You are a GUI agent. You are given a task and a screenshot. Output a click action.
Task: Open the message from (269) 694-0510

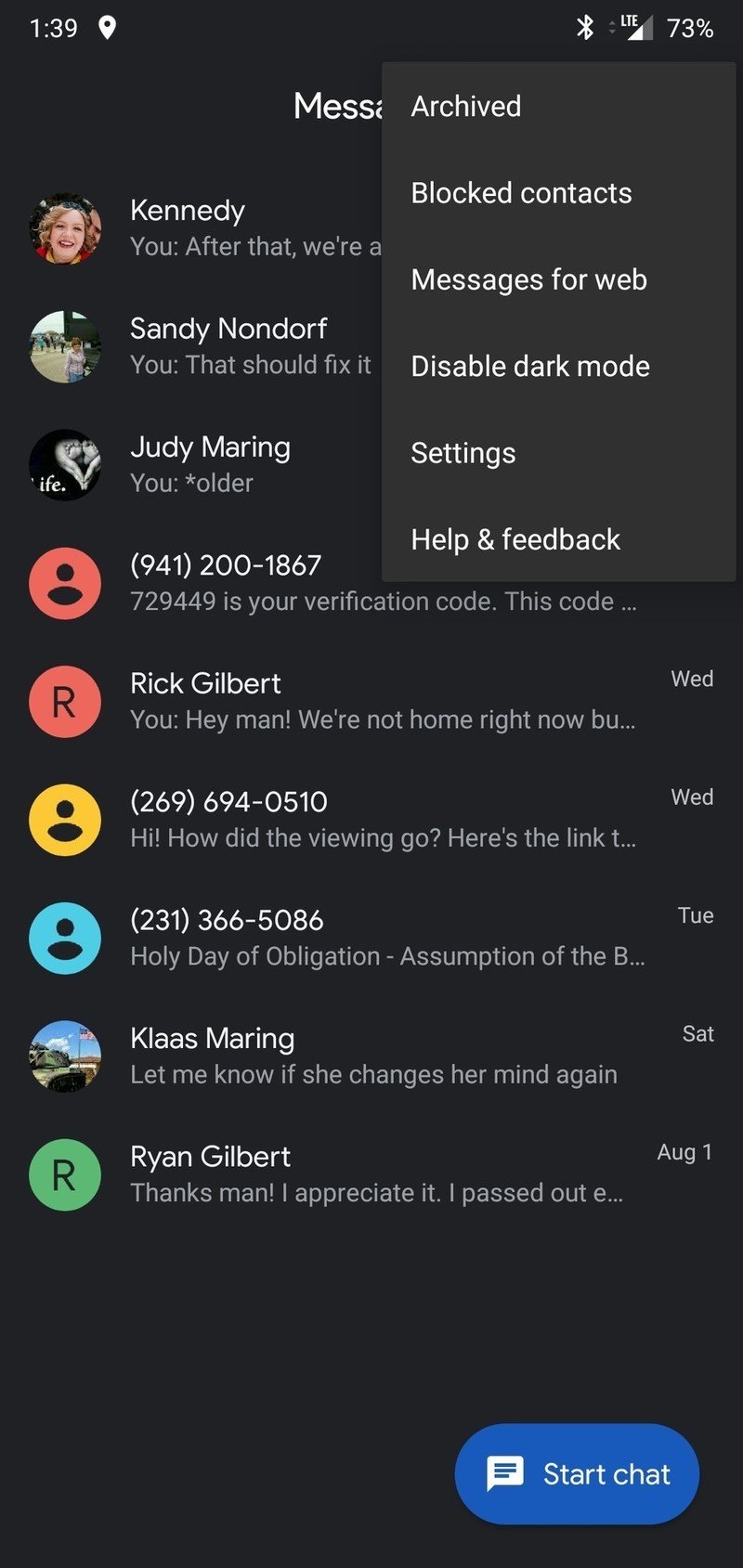click(x=371, y=820)
